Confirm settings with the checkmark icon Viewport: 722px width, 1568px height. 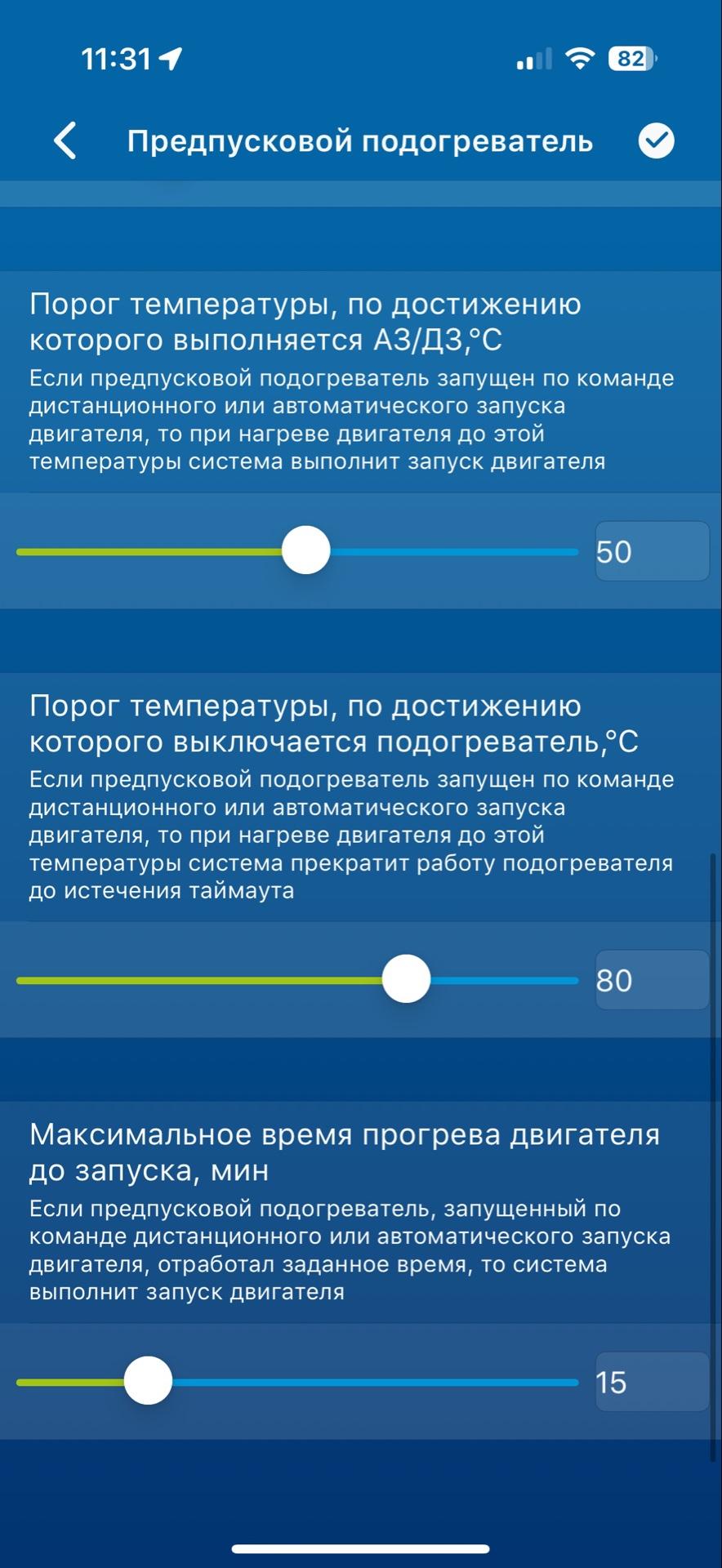656,140
